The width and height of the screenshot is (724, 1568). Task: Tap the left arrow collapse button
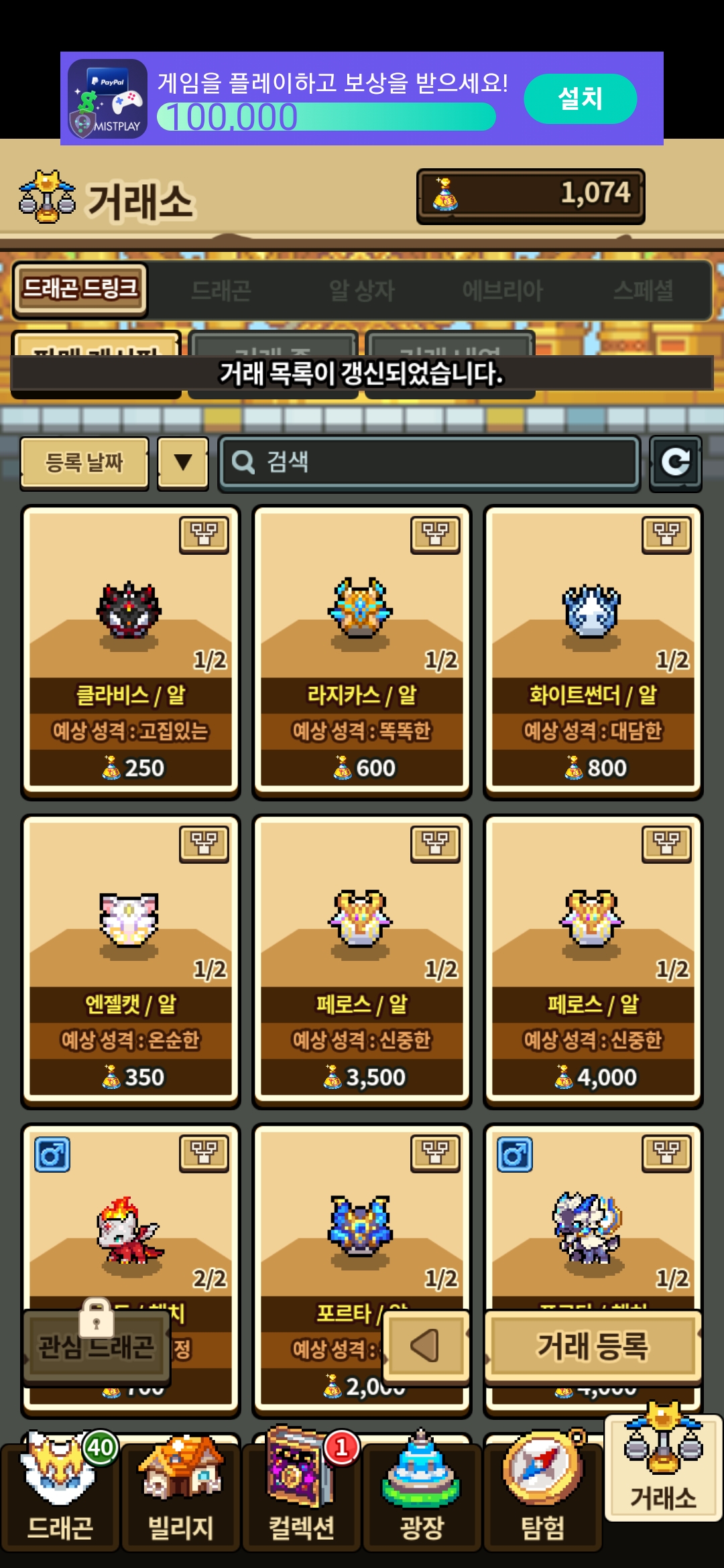click(x=425, y=1346)
